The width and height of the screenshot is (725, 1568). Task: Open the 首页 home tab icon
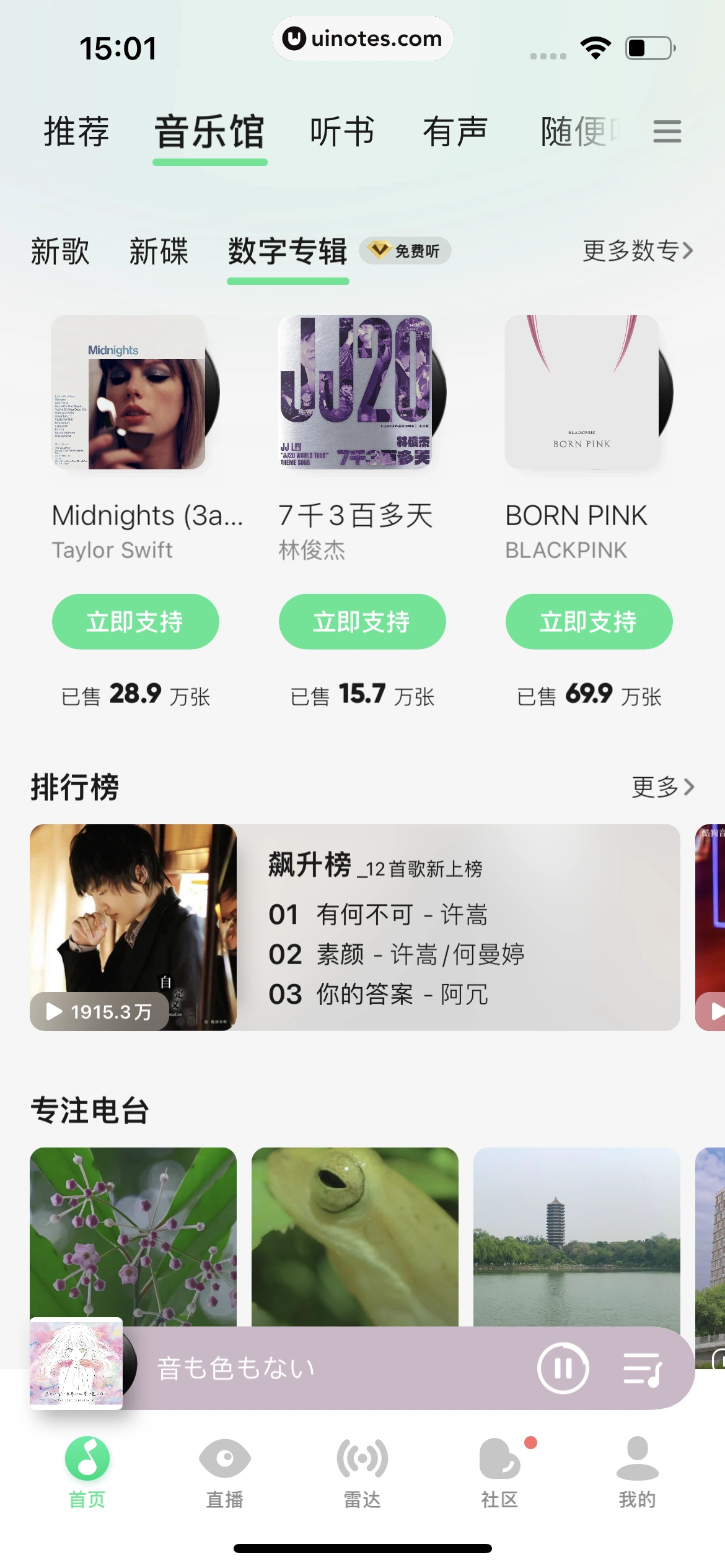point(85,1480)
